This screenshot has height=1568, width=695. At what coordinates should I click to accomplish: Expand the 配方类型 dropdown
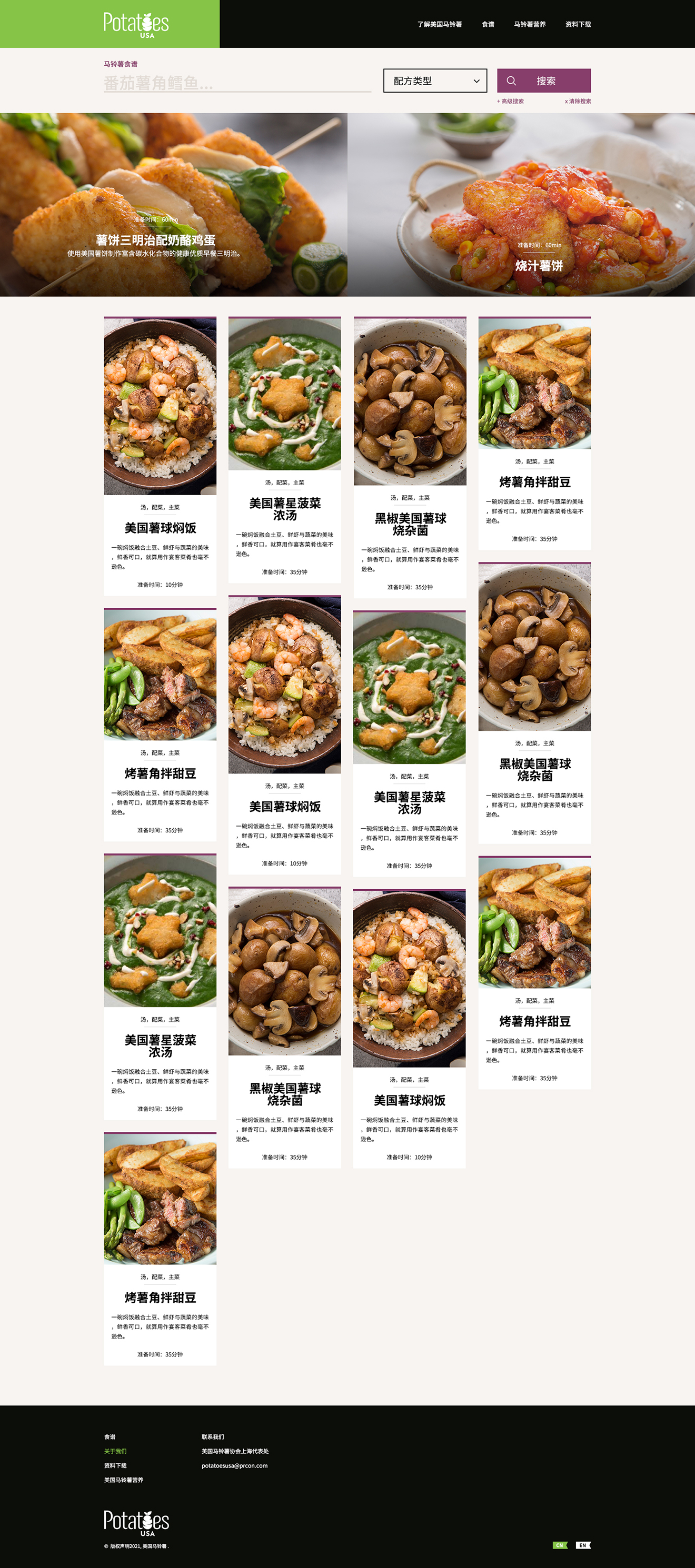point(435,81)
